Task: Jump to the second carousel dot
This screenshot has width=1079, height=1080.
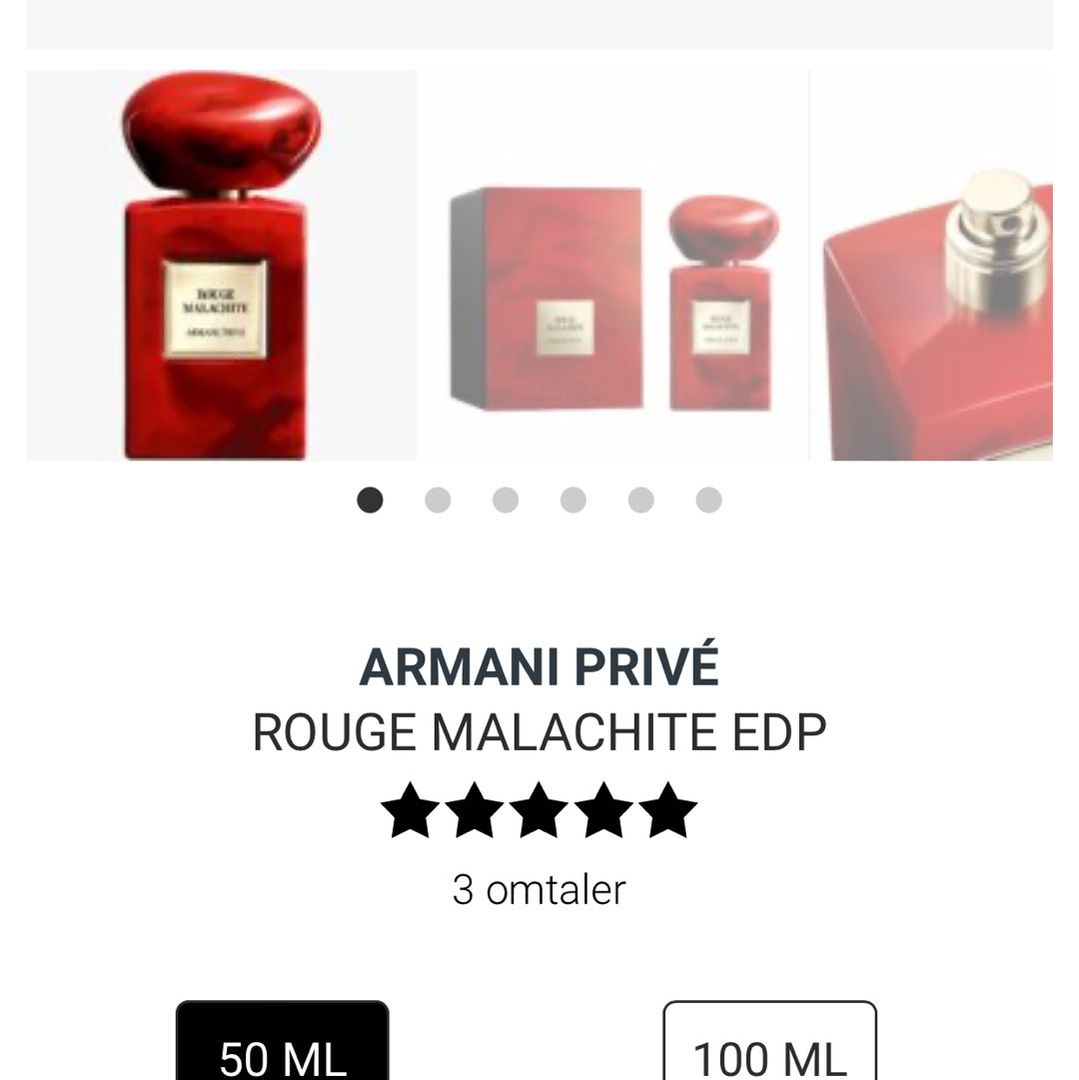Action: point(437,500)
